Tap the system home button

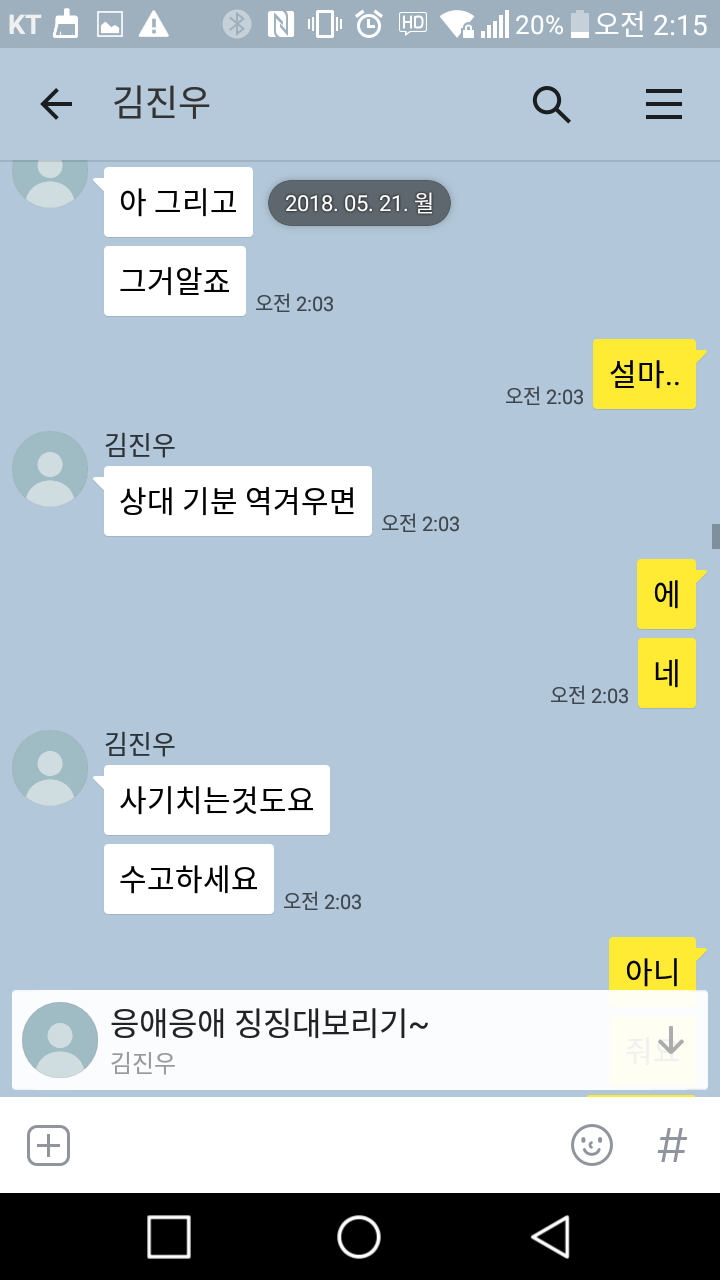pyautogui.click(x=359, y=1236)
